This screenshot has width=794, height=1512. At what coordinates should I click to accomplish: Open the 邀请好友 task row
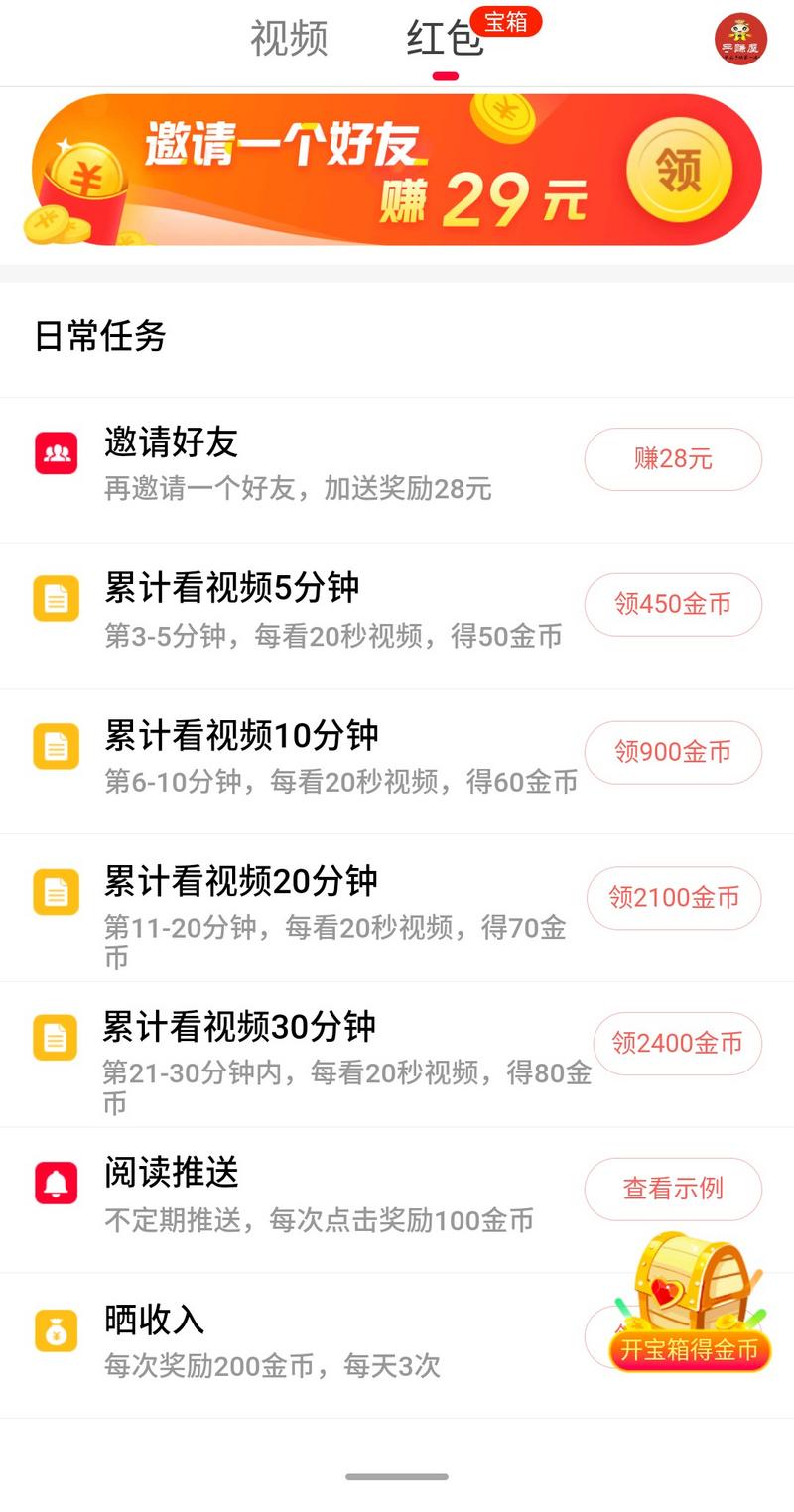click(x=298, y=463)
